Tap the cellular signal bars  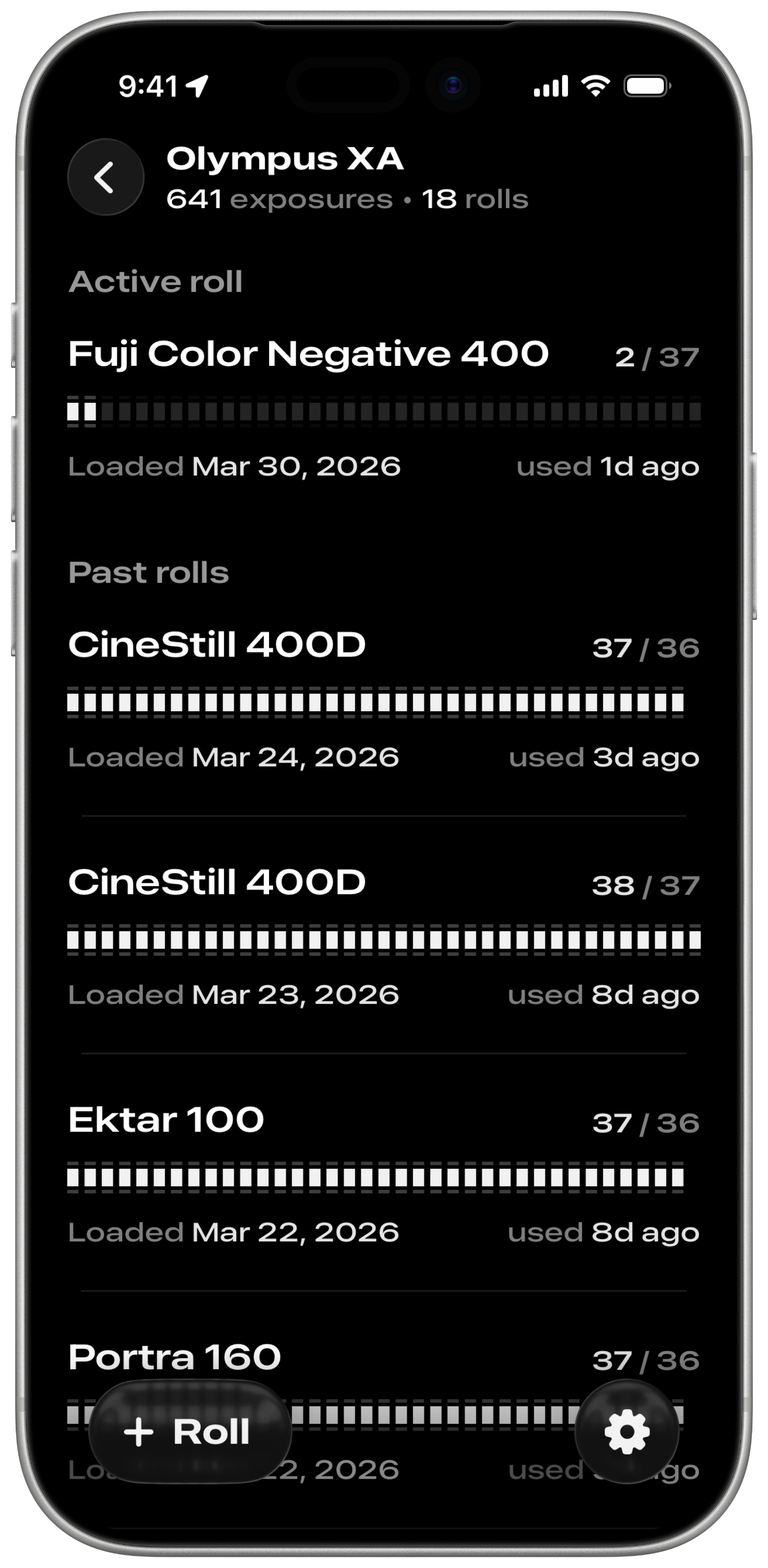pyautogui.click(x=551, y=85)
